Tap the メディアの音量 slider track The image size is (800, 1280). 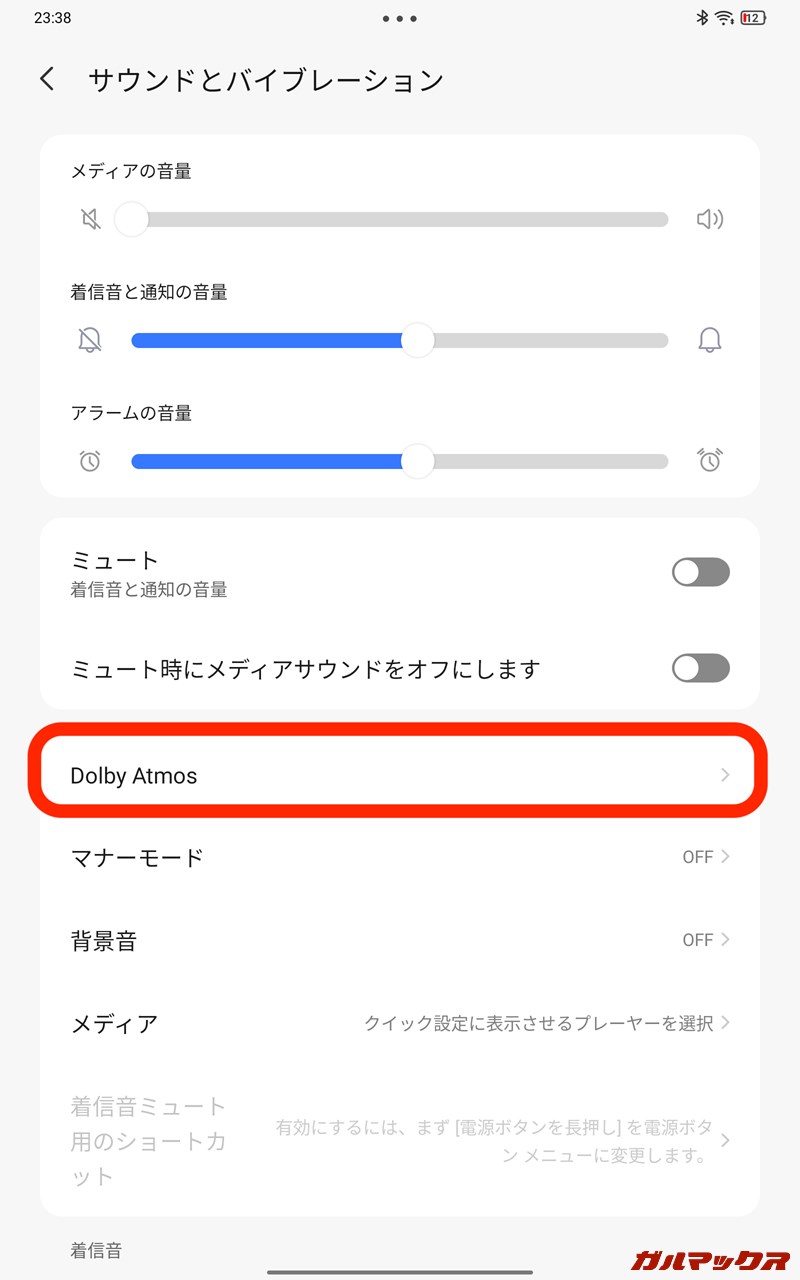coord(400,220)
